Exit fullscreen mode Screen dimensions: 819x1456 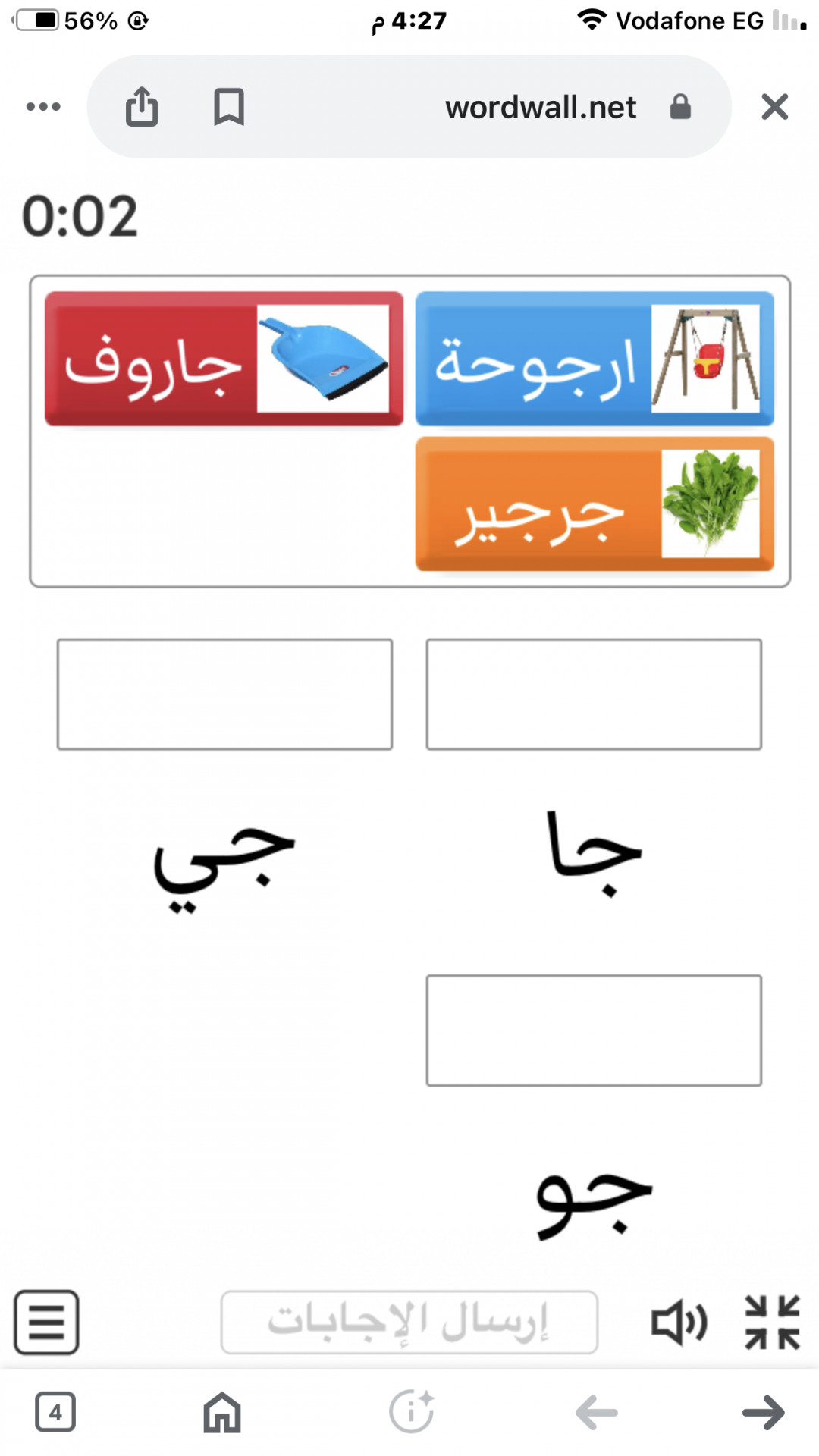coord(772,1323)
